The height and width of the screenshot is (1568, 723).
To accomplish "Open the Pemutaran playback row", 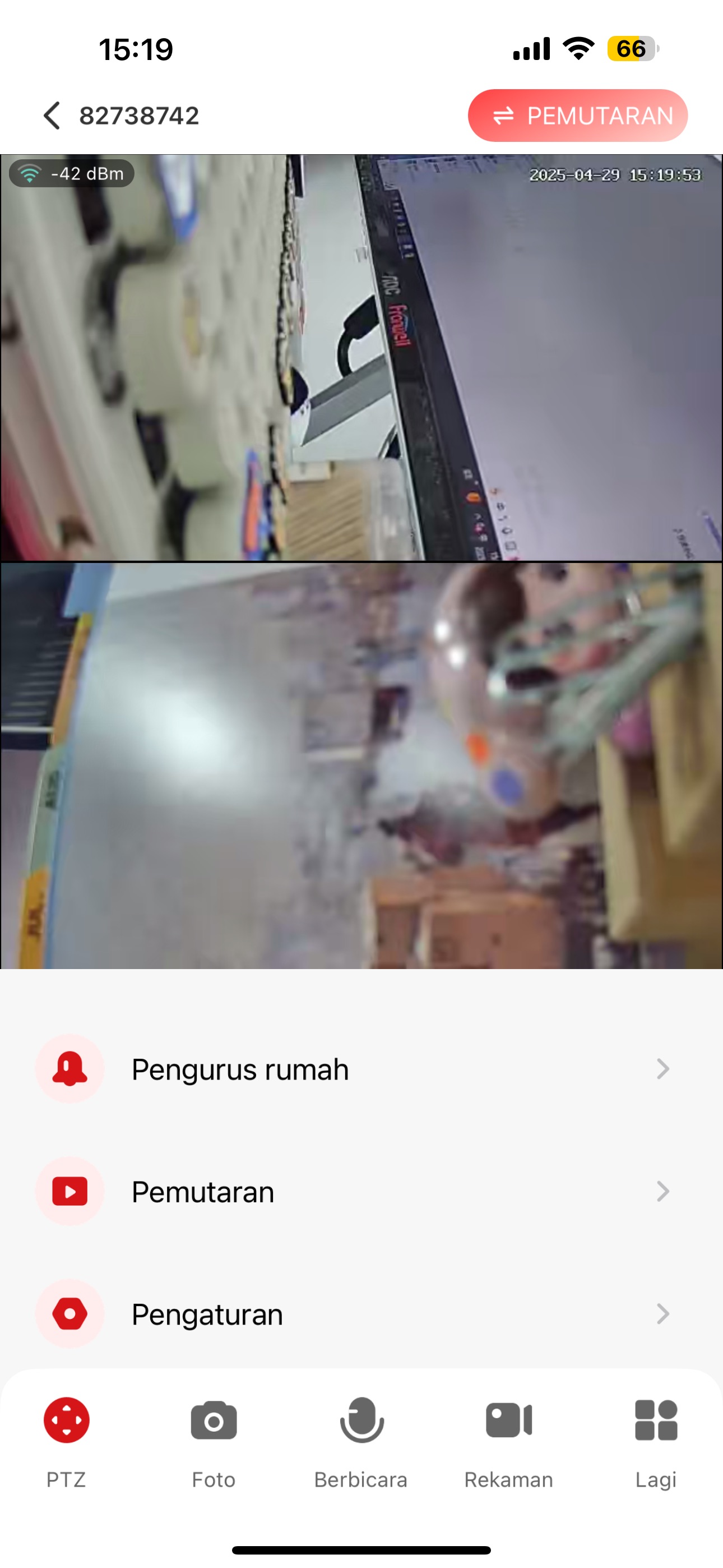I will (x=361, y=1192).
